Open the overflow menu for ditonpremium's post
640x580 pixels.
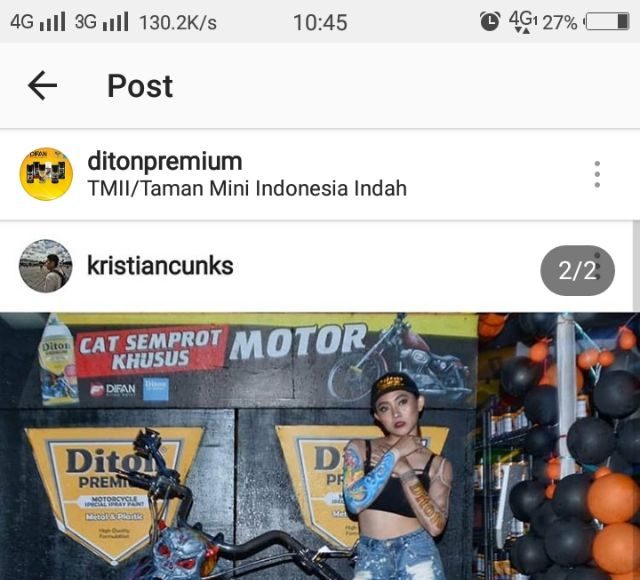point(597,174)
